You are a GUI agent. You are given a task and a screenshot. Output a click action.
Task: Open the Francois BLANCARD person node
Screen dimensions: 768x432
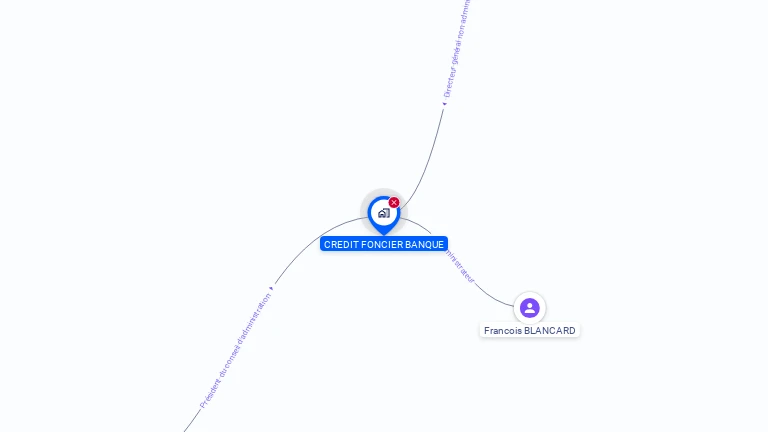tap(529, 308)
